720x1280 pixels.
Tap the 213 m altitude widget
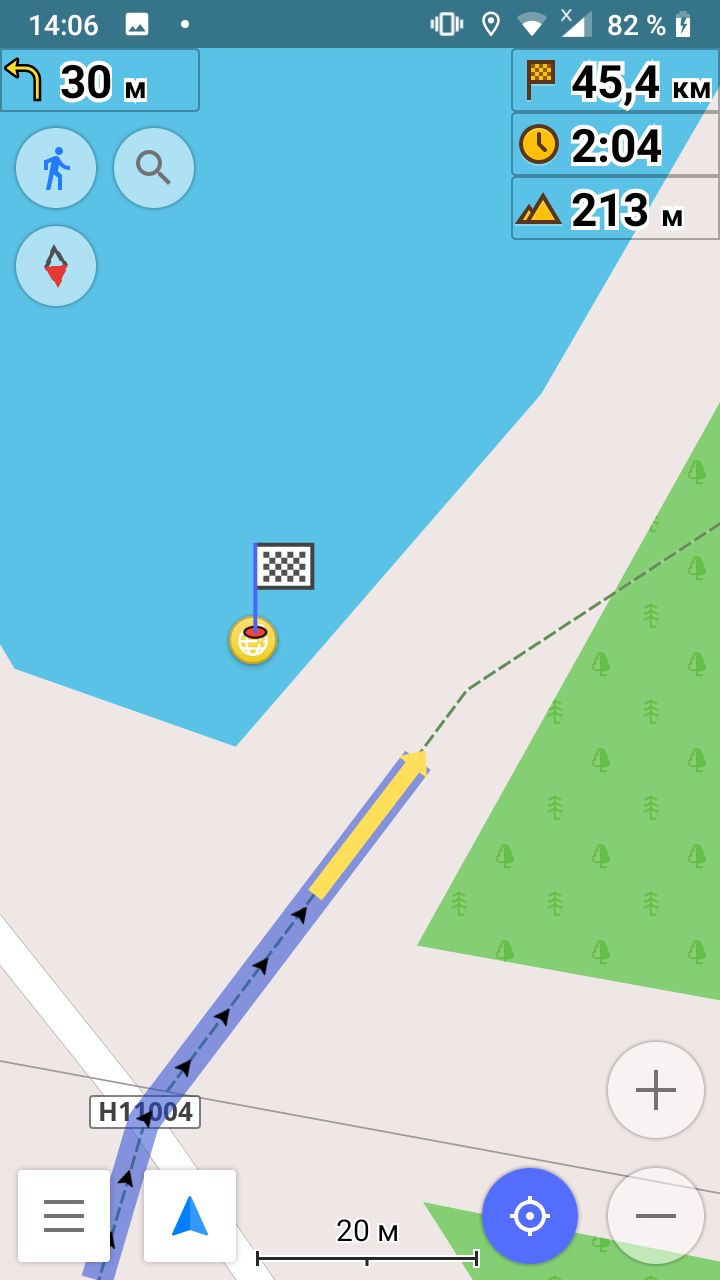coord(616,208)
